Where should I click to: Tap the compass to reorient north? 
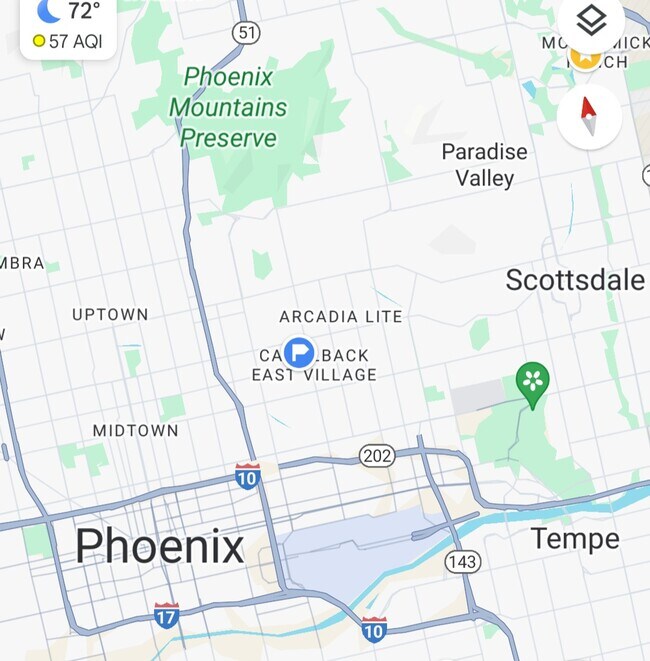(589, 116)
